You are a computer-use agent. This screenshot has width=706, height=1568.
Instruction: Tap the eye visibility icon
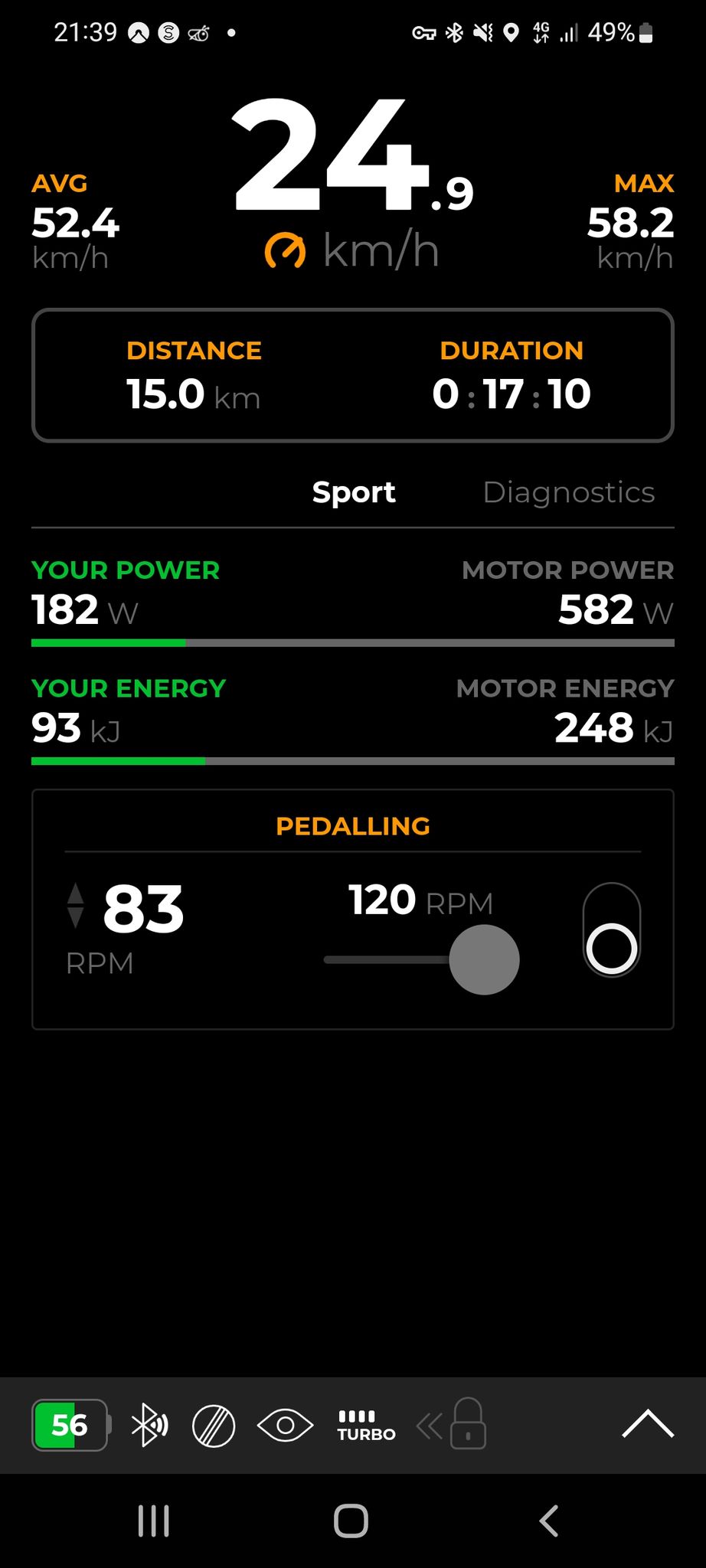[285, 1426]
